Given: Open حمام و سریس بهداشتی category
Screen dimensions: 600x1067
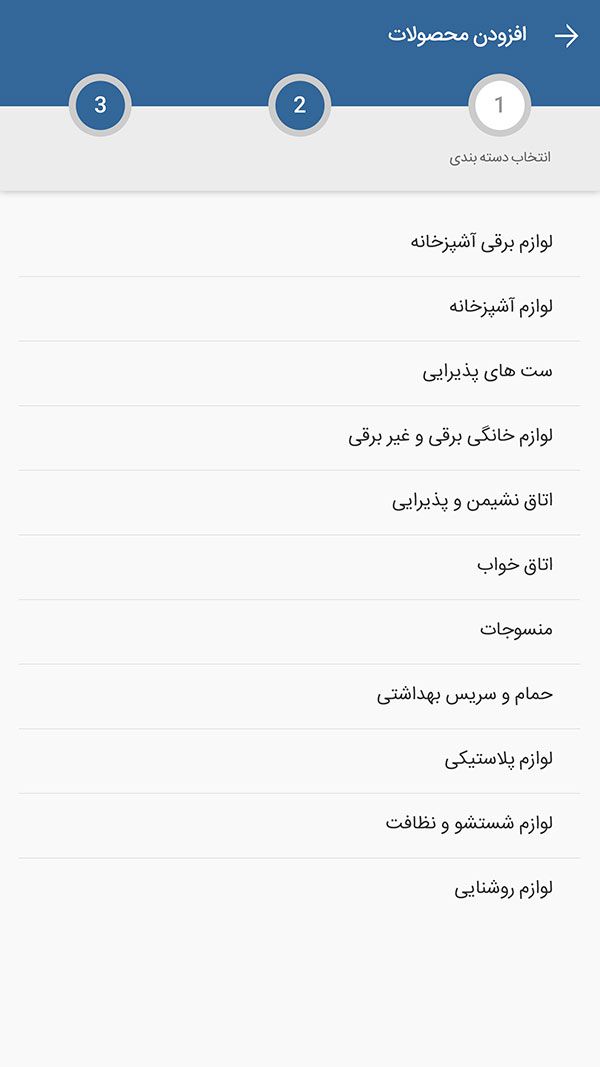Looking at the screenshot, I should point(299,696).
